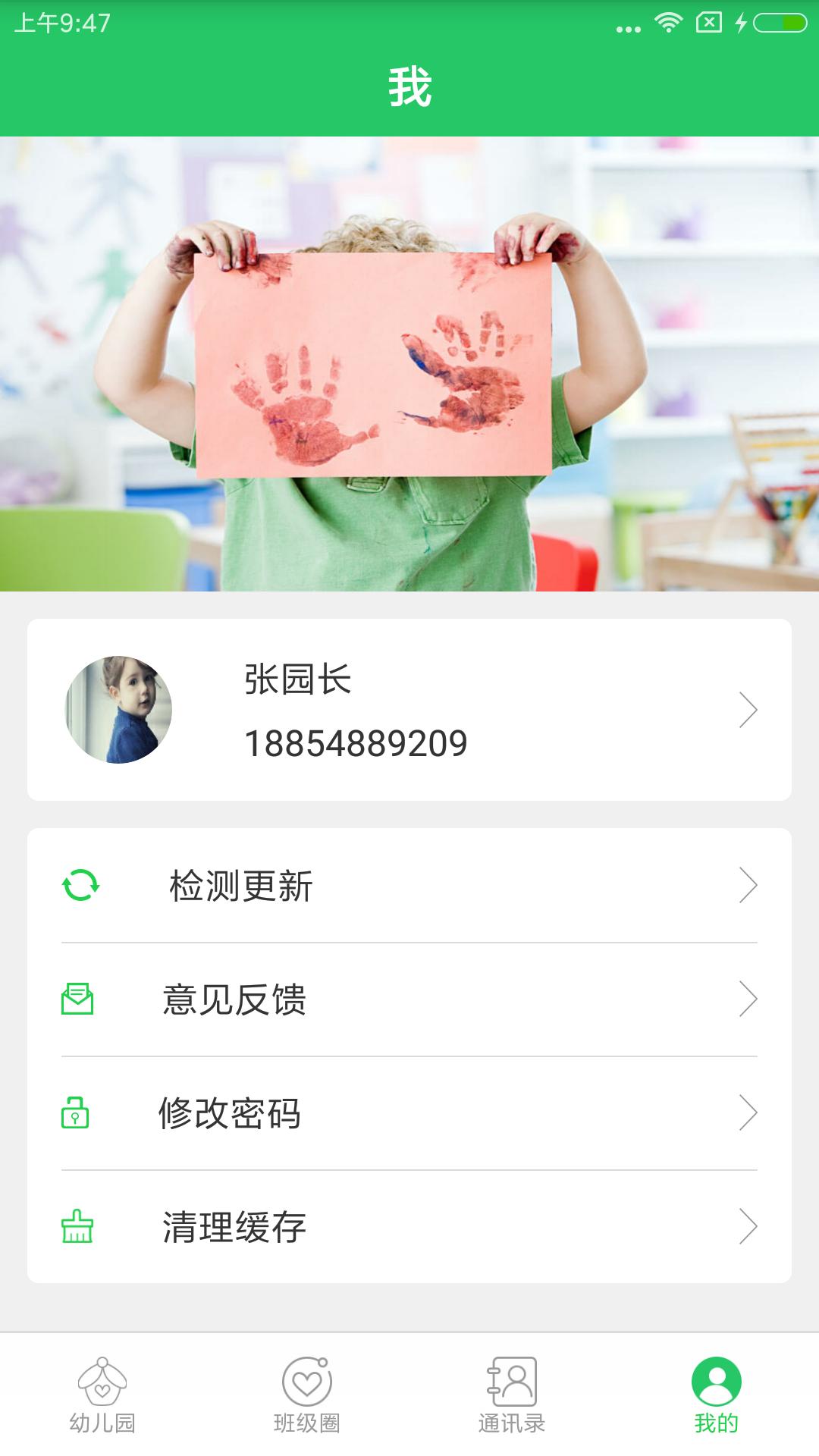Image resolution: width=819 pixels, height=1456 pixels.
Task: Open 意见反馈 feedback page
Action: click(x=409, y=999)
